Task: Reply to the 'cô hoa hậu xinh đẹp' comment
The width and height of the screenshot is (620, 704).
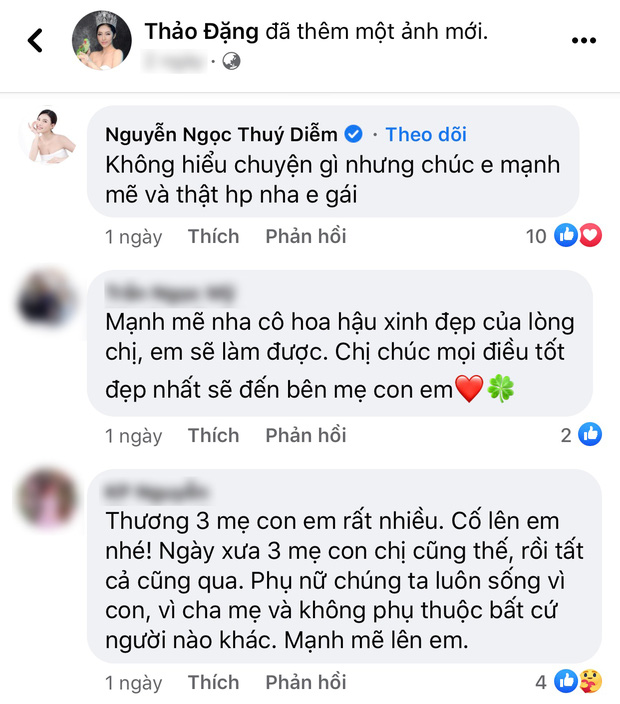Action: 305,435
